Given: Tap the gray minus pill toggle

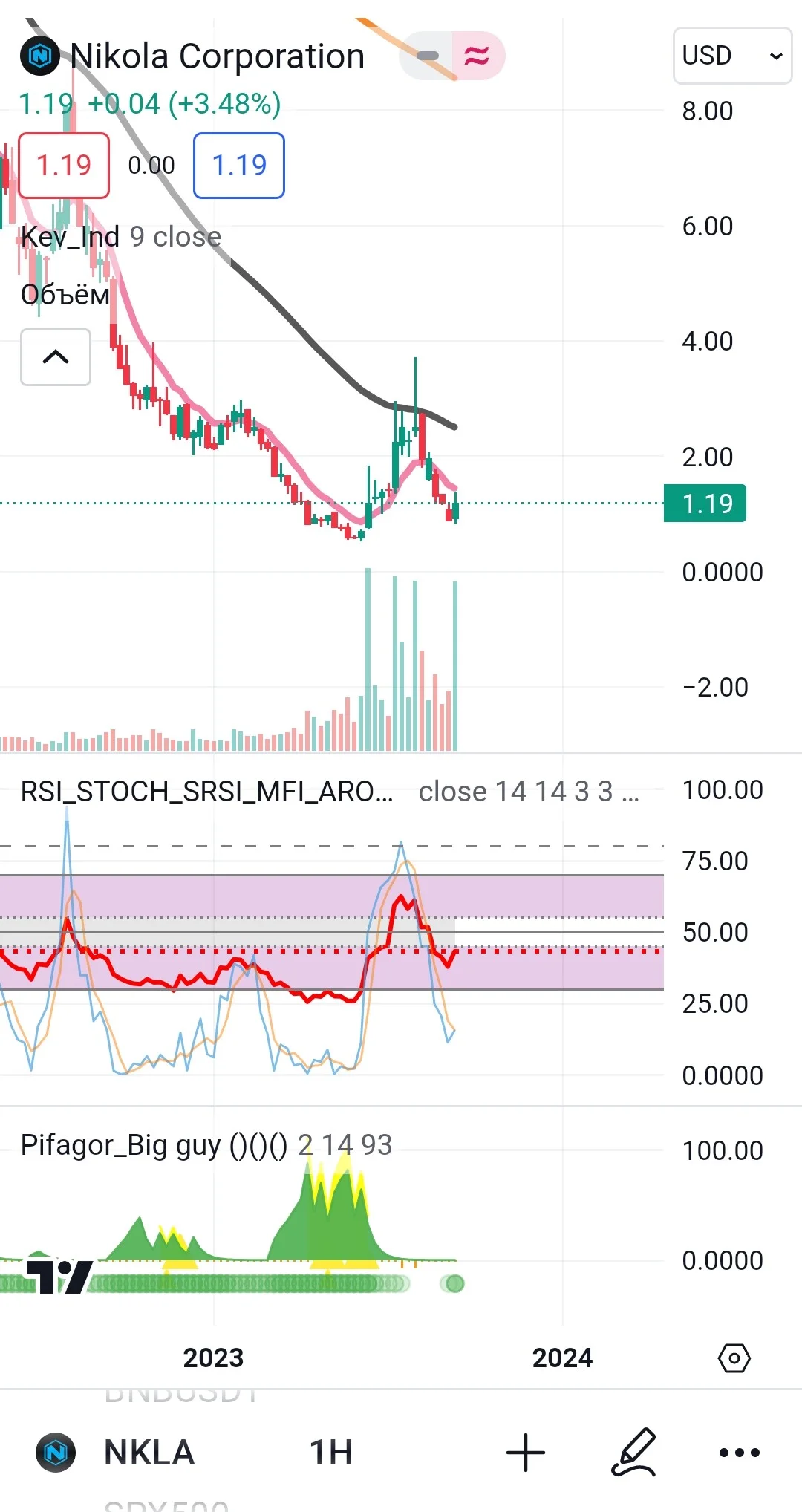Looking at the screenshot, I should pos(428,56).
